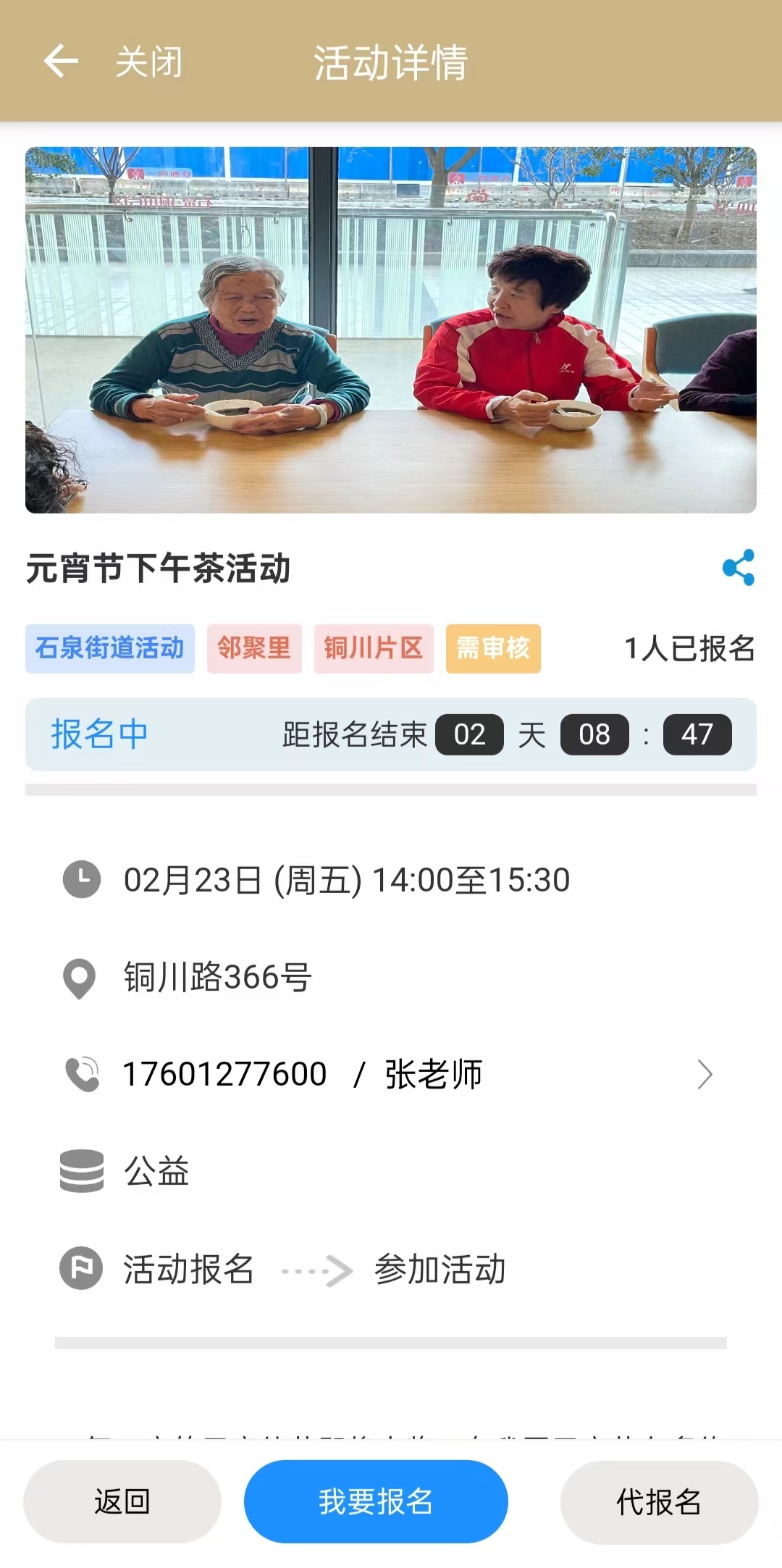Share the 元宵节下午茶活动 activity
The width and height of the screenshot is (782, 1568).
click(x=738, y=568)
